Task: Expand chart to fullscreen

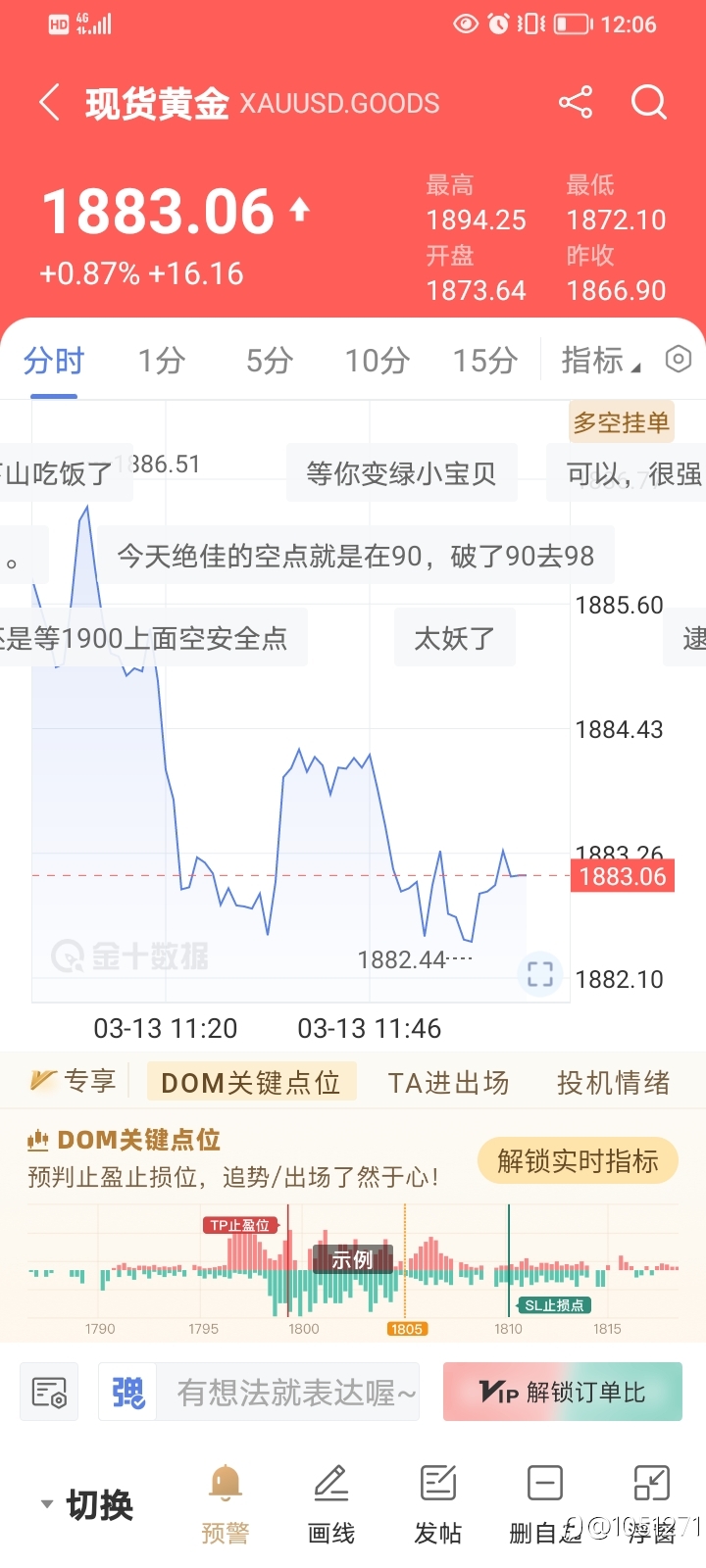Action: click(540, 973)
